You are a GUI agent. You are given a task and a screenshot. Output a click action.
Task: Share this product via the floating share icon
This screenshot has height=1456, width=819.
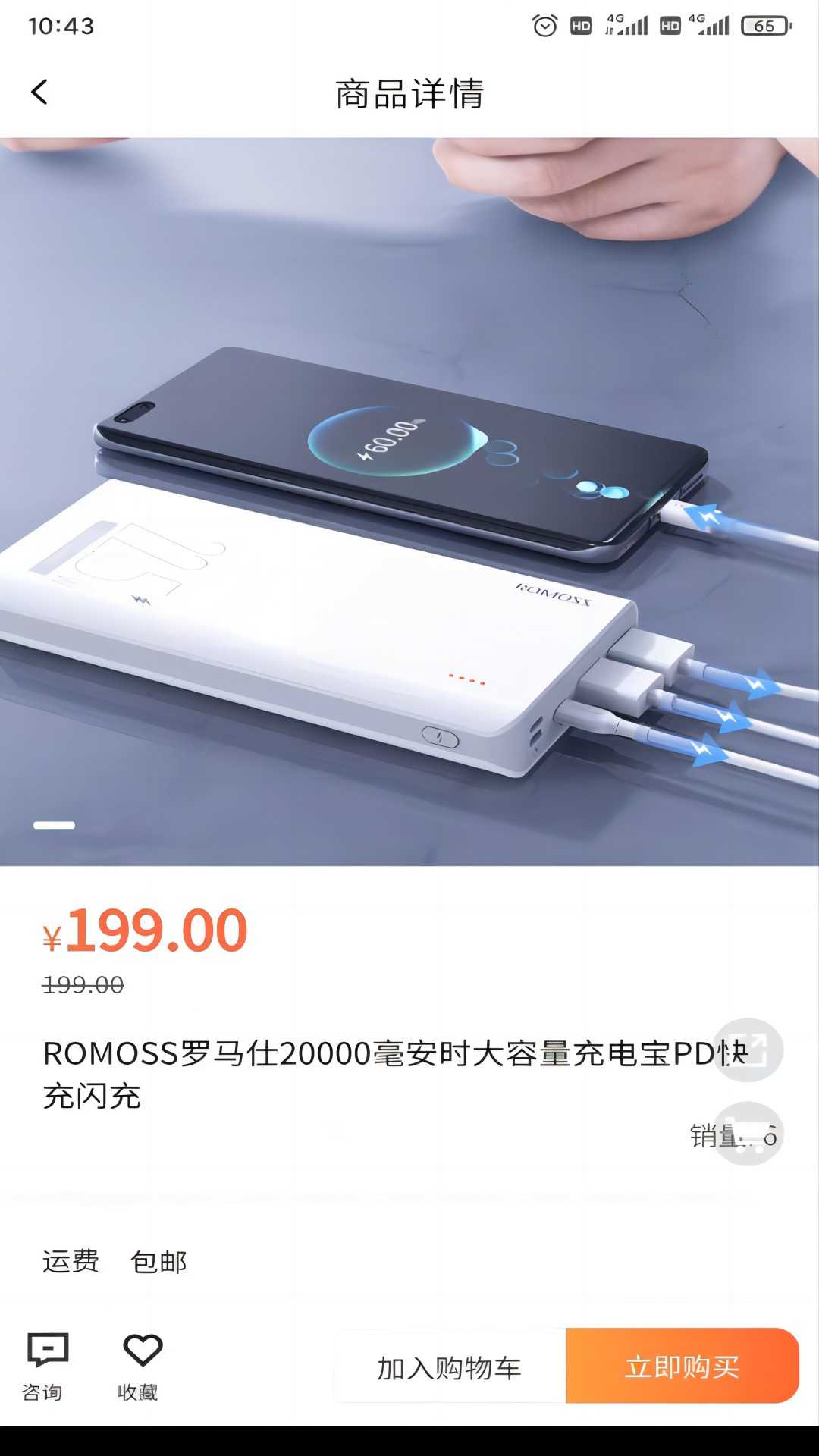(749, 1050)
